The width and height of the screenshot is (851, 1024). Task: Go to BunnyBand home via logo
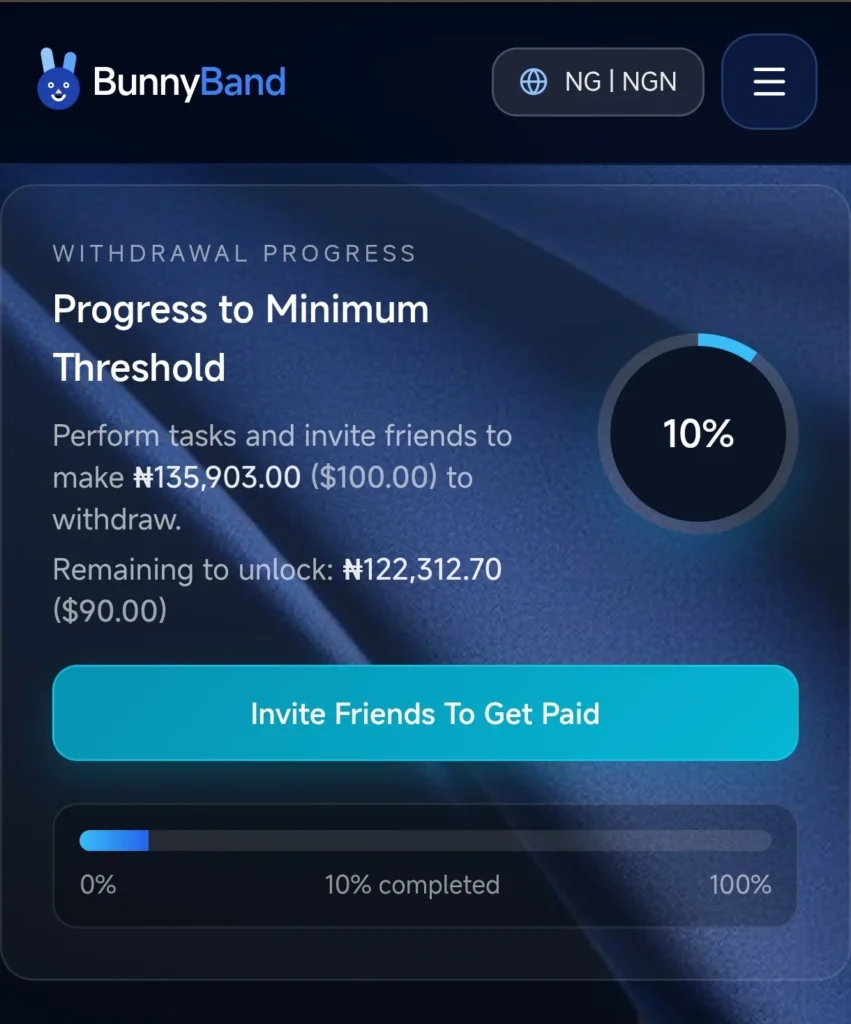(x=162, y=82)
